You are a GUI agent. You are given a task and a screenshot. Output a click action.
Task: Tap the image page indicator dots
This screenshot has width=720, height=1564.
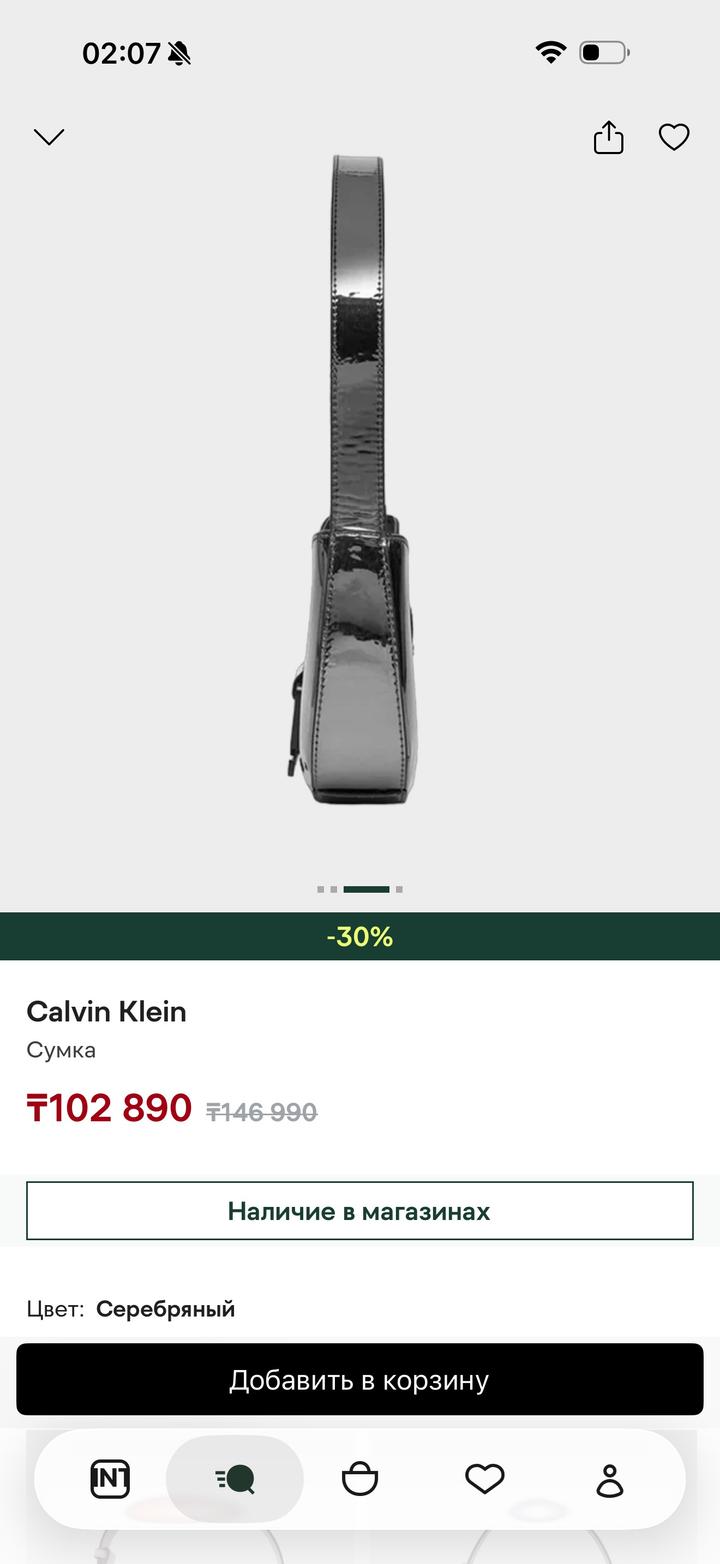pyautogui.click(x=360, y=889)
